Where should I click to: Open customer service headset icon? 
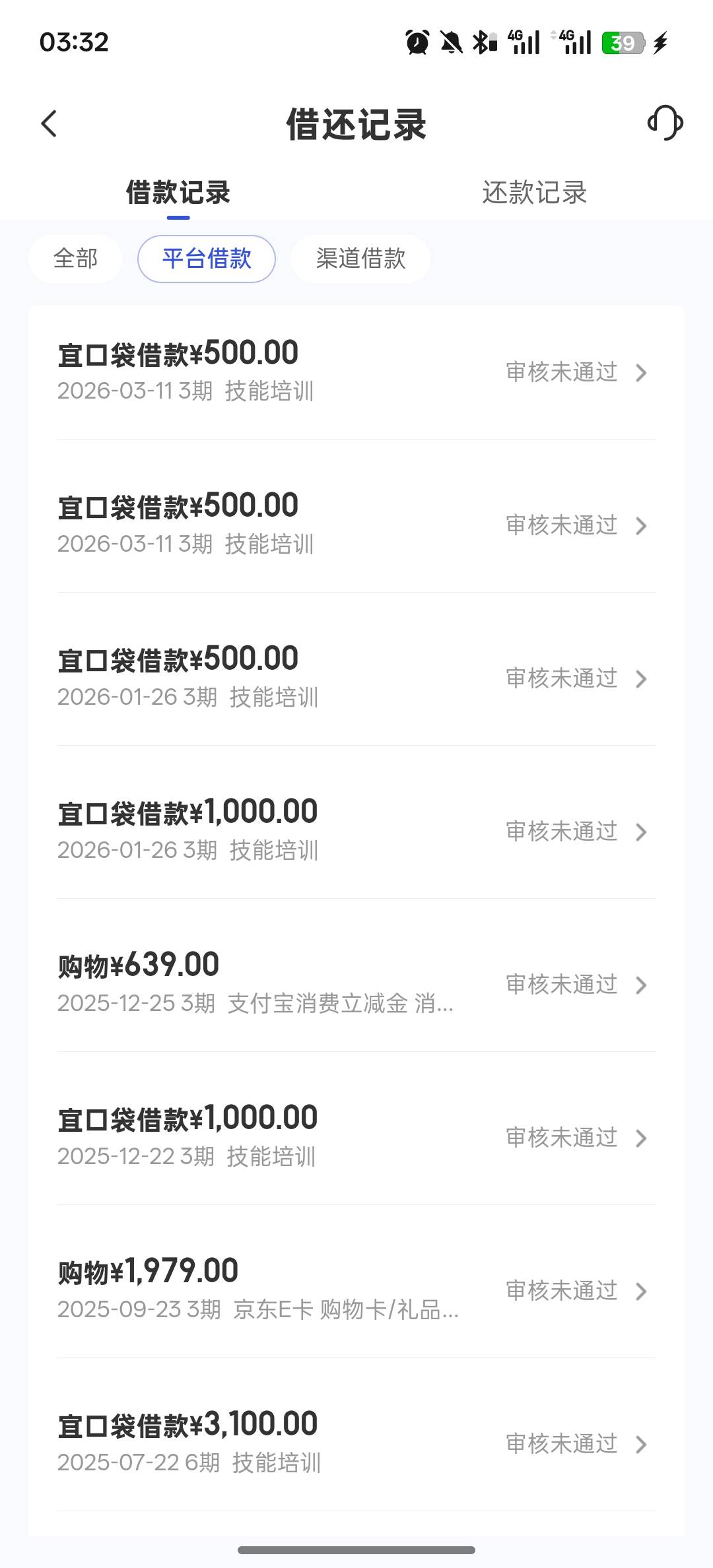pyautogui.click(x=665, y=123)
